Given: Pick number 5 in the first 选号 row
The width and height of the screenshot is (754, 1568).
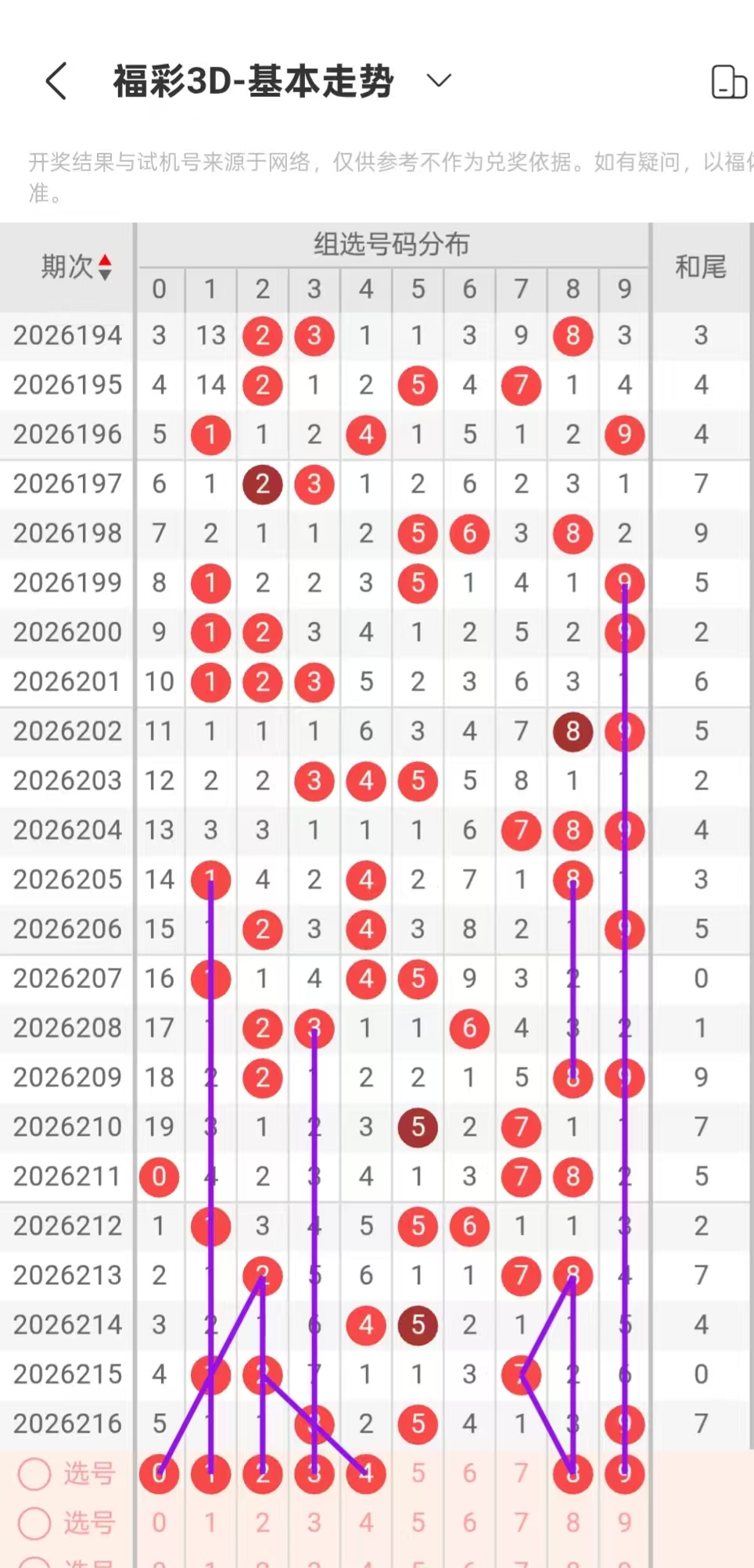Looking at the screenshot, I should point(418,1473).
